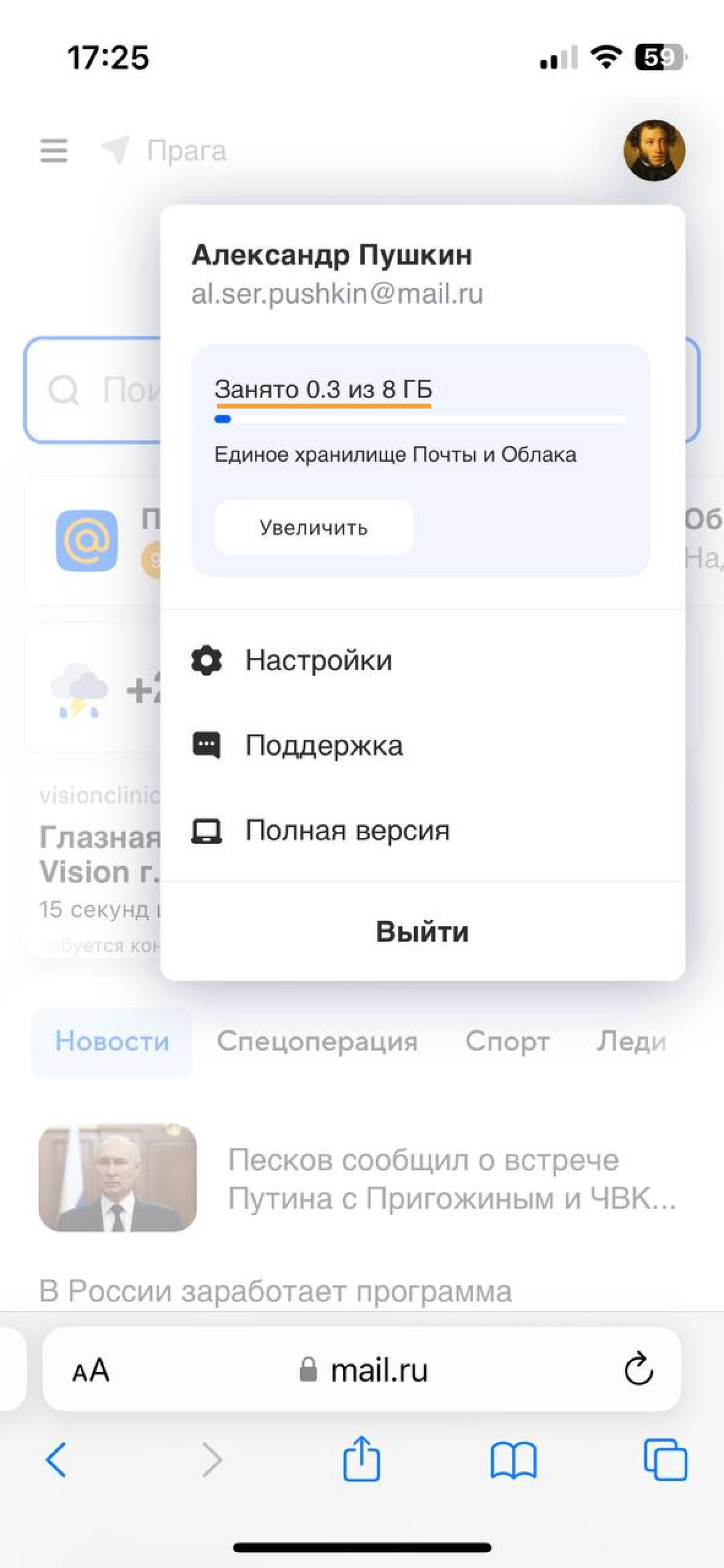Open Safari text size AA options
This screenshot has height=1568, width=724.
(x=91, y=1370)
